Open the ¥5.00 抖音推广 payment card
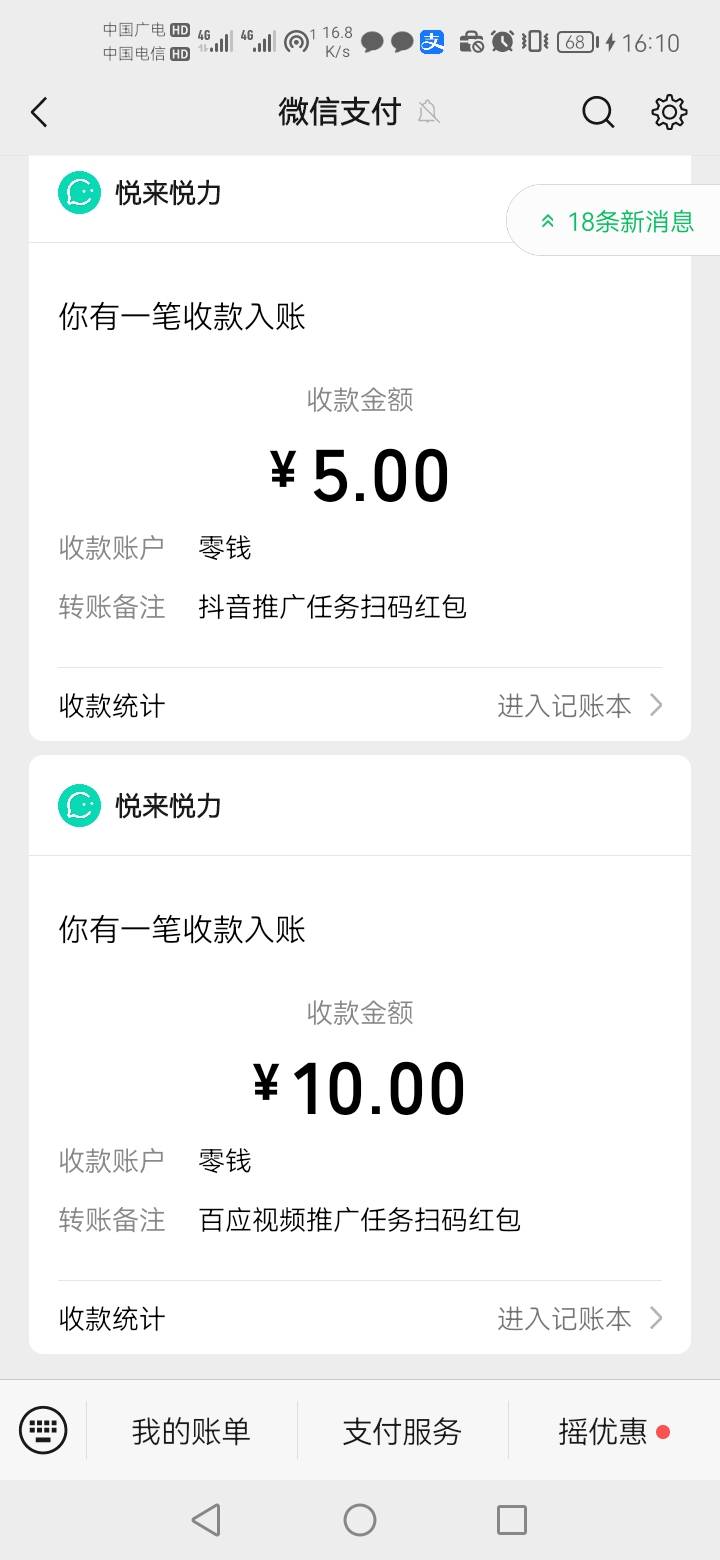Viewport: 720px width, 1560px height. pos(360,448)
